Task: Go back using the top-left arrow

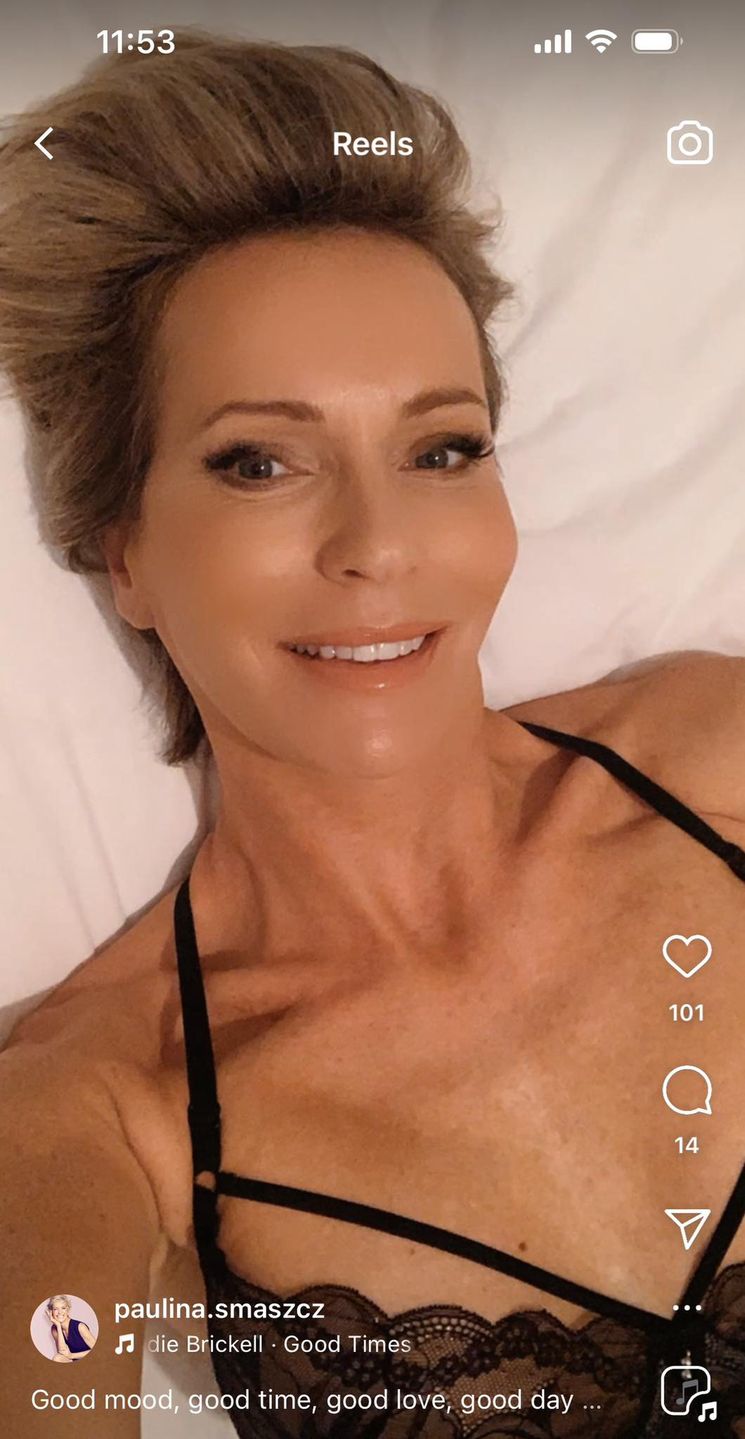Action: [44, 144]
